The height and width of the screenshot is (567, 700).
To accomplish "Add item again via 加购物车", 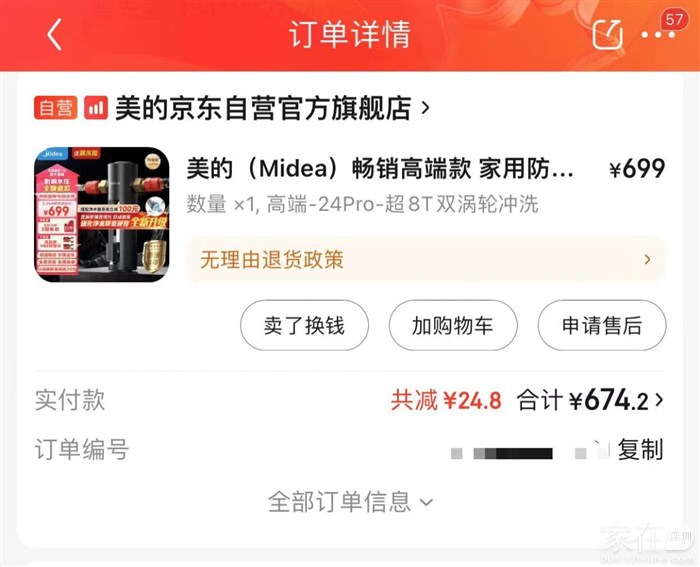I will click(x=453, y=326).
